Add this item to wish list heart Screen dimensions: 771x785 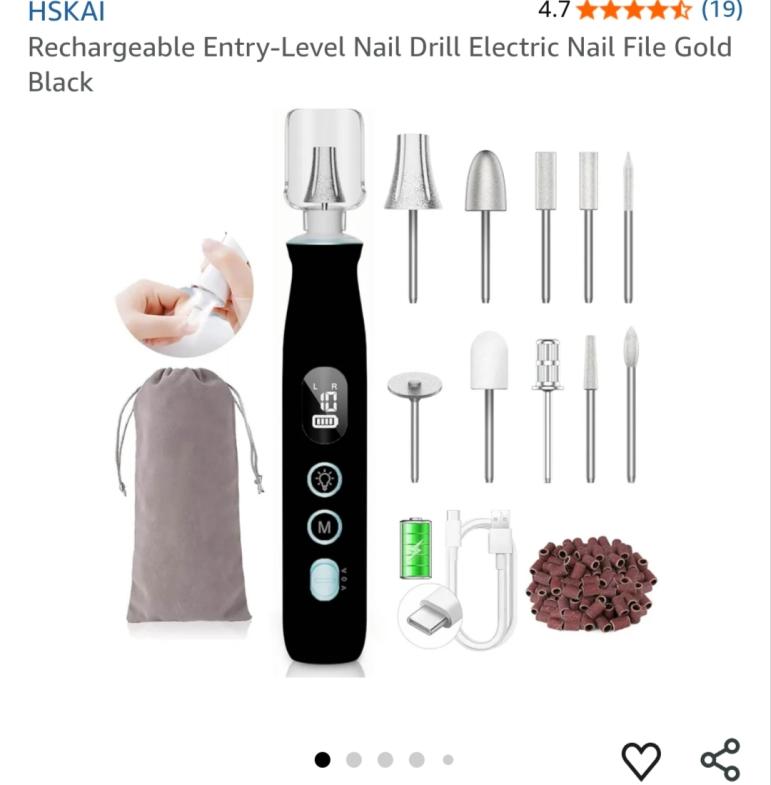coord(641,761)
